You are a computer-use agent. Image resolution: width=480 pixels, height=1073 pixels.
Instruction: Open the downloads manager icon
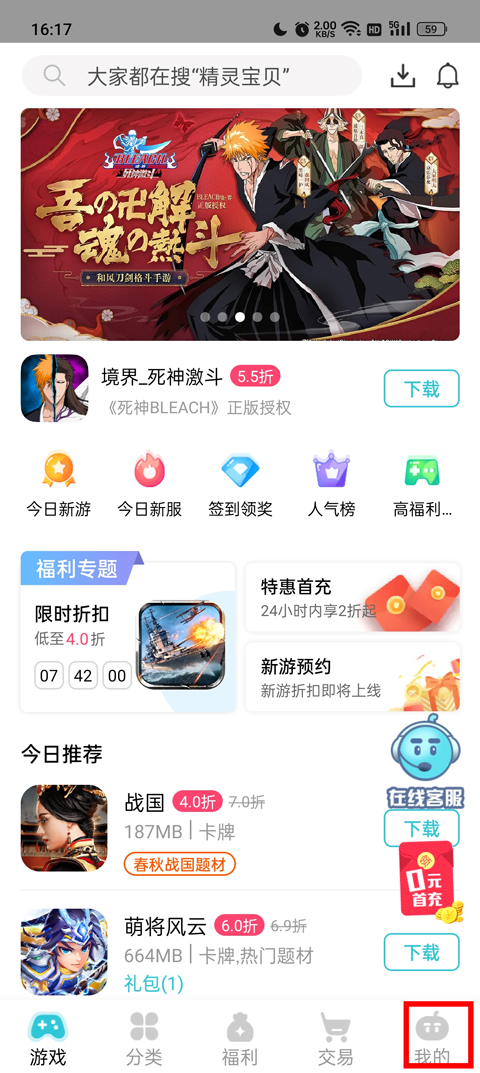pyautogui.click(x=403, y=76)
